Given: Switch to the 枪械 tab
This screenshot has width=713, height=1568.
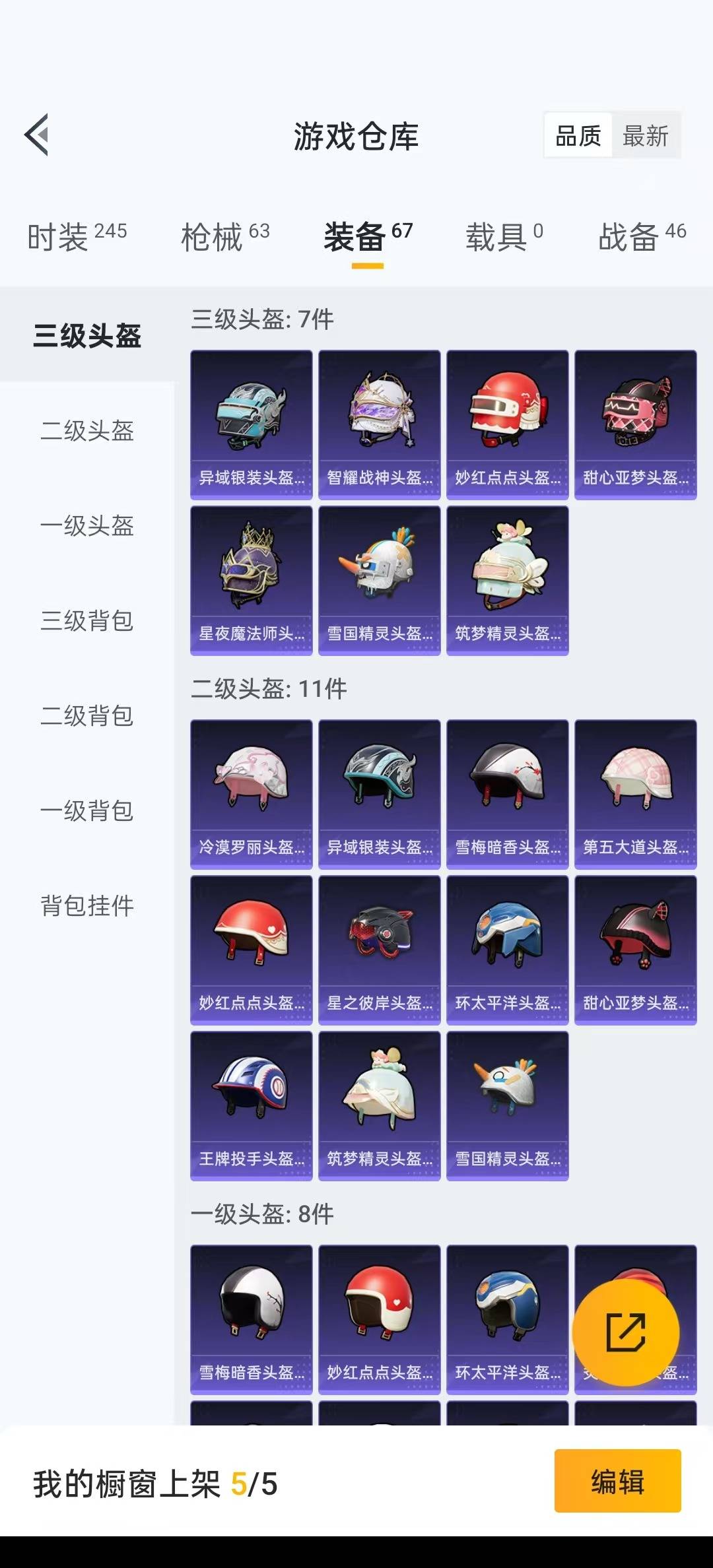Looking at the screenshot, I should [x=225, y=236].
